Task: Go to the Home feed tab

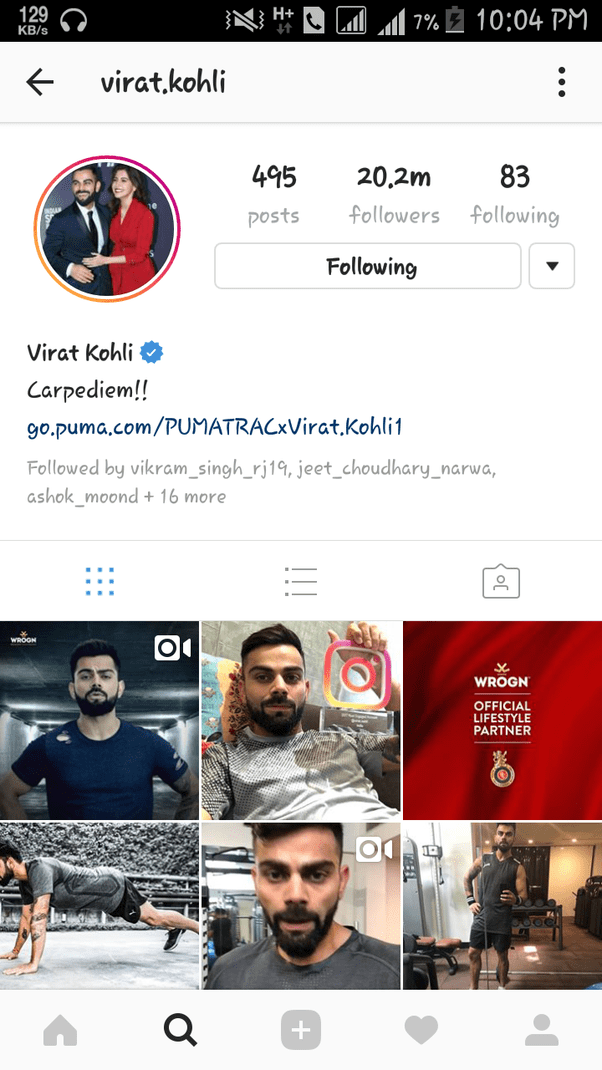Action: click(x=60, y=1030)
